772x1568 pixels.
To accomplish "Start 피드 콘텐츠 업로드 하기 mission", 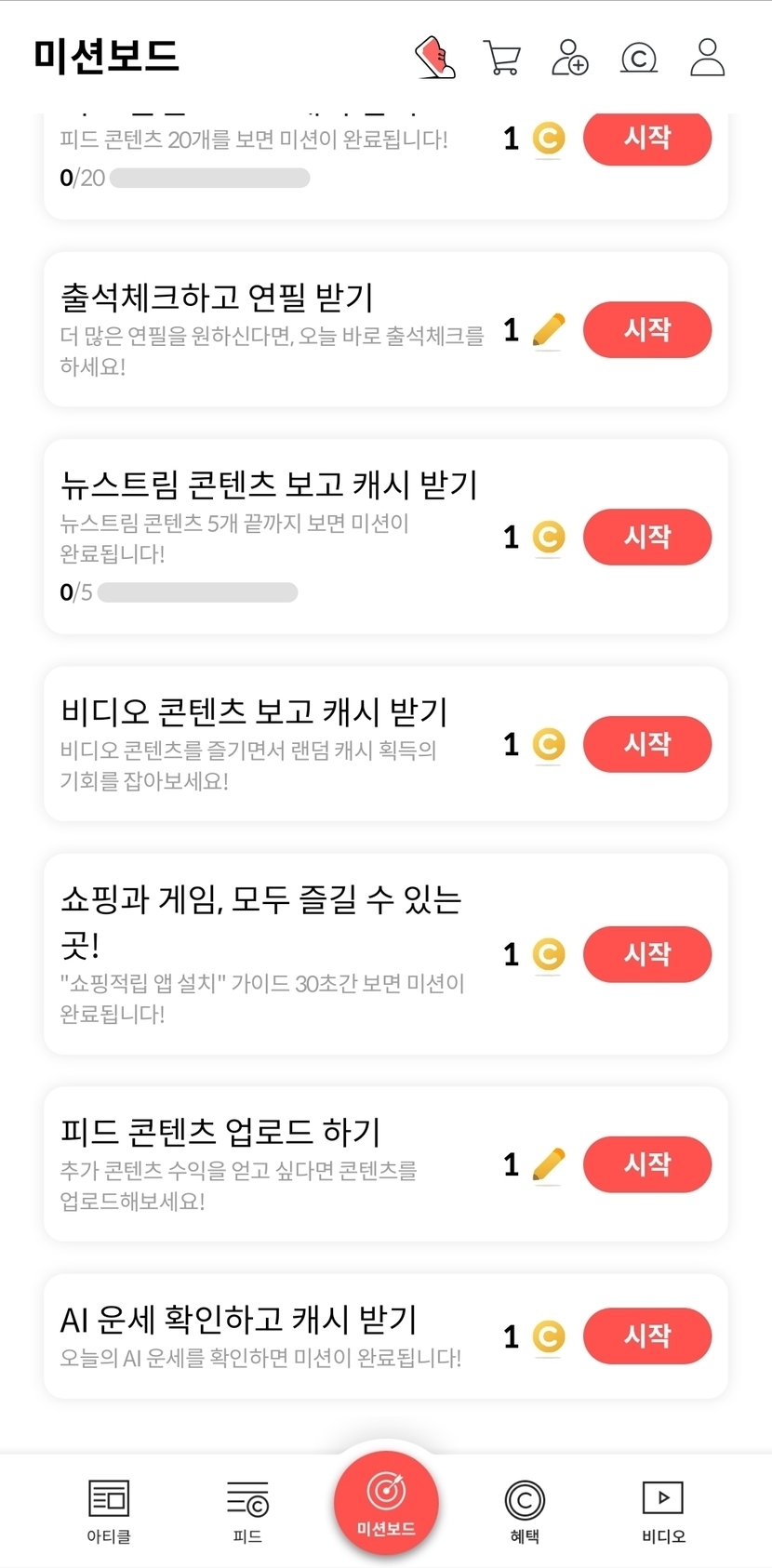I will (646, 1164).
